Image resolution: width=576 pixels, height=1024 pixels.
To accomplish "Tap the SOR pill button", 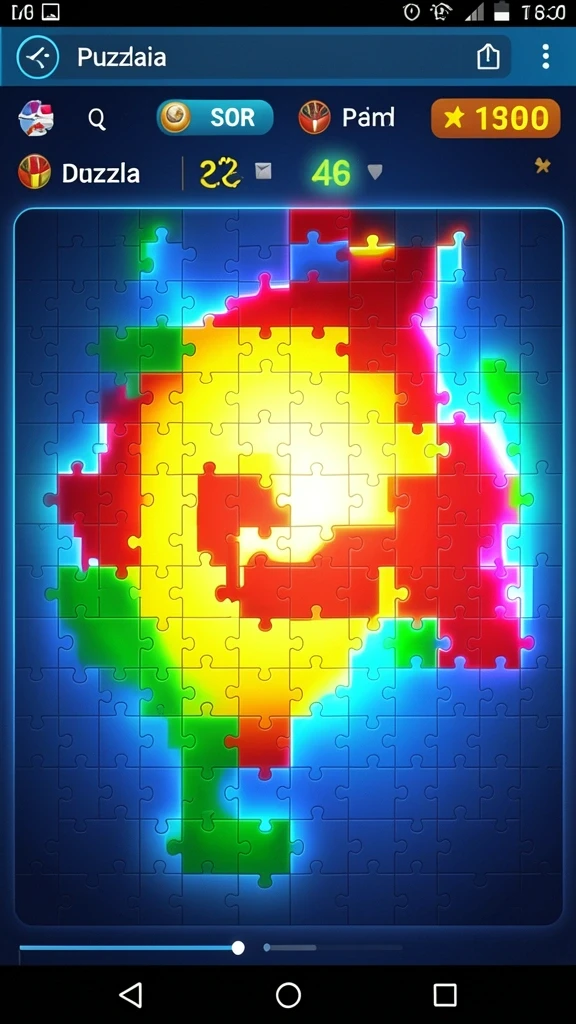I will 215,118.
